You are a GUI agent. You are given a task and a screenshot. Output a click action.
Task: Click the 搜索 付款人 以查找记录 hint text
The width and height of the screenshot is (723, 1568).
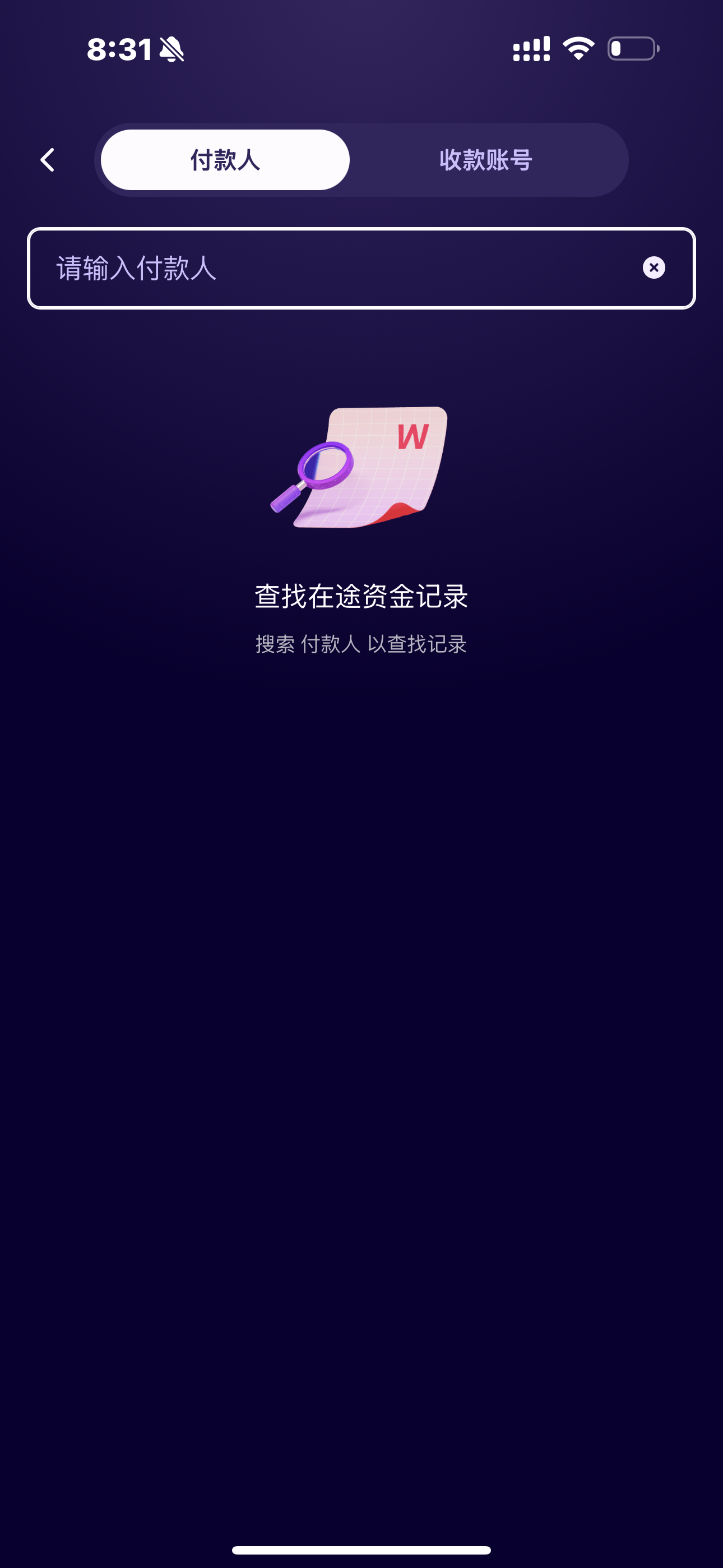tap(361, 642)
